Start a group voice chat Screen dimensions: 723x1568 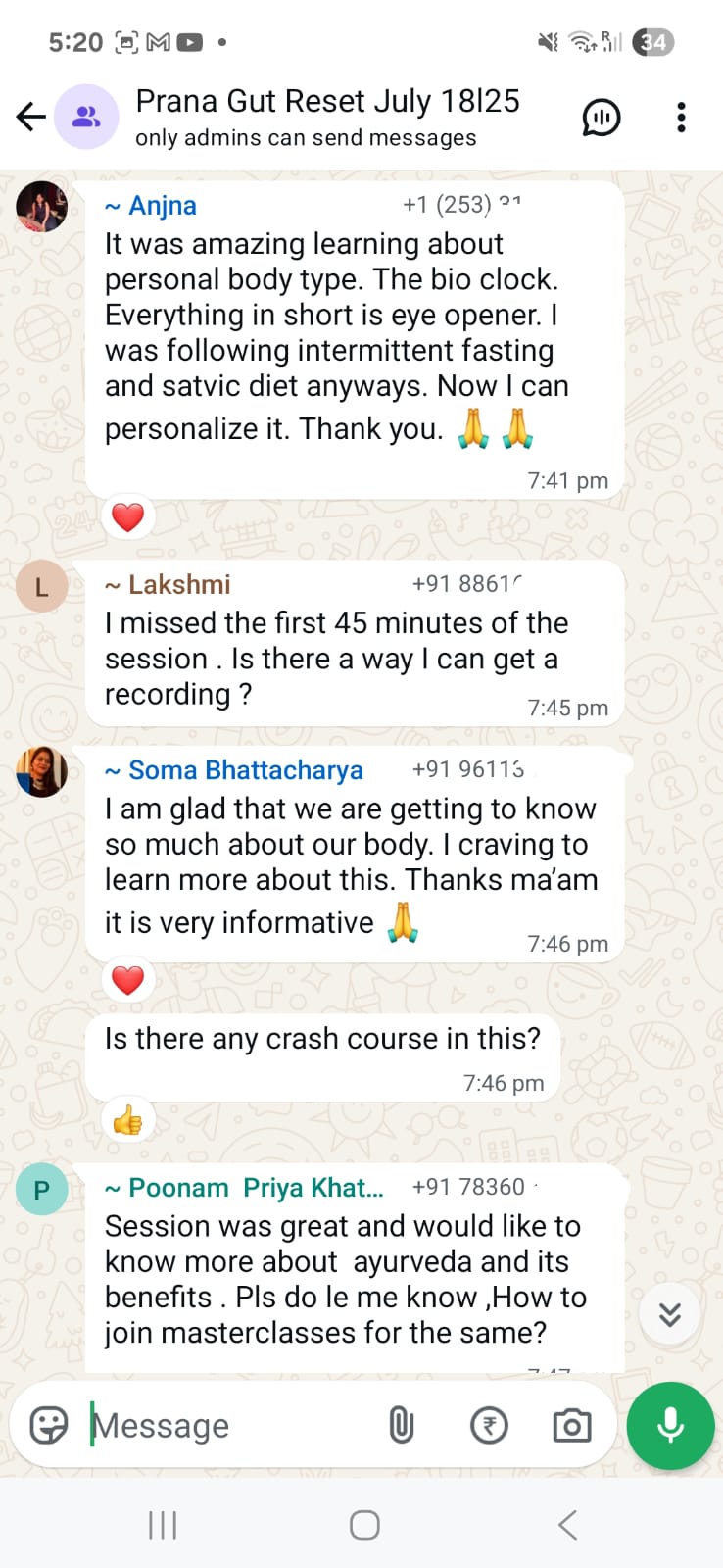pos(601,118)
